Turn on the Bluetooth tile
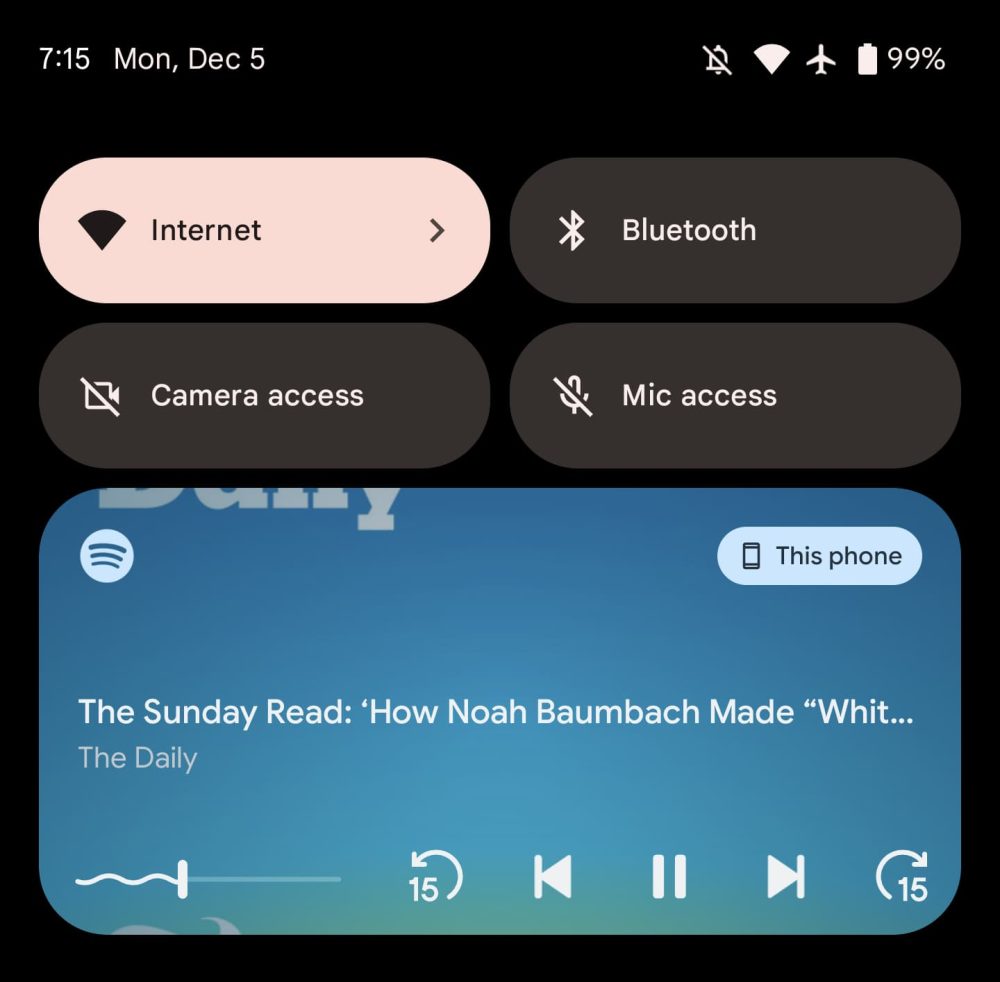This screenshot has height=982, width=1000. (x=735, y=230)
